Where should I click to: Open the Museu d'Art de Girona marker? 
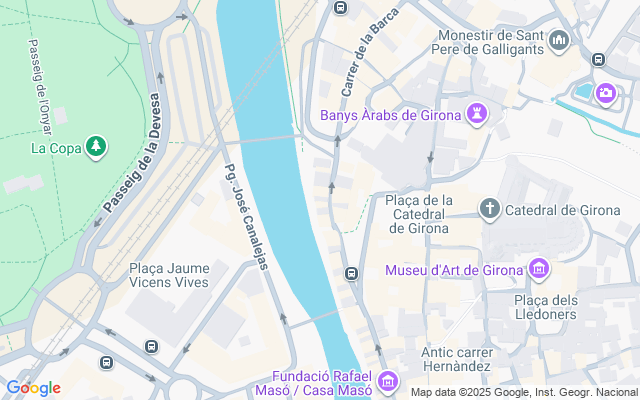(540, 269)
